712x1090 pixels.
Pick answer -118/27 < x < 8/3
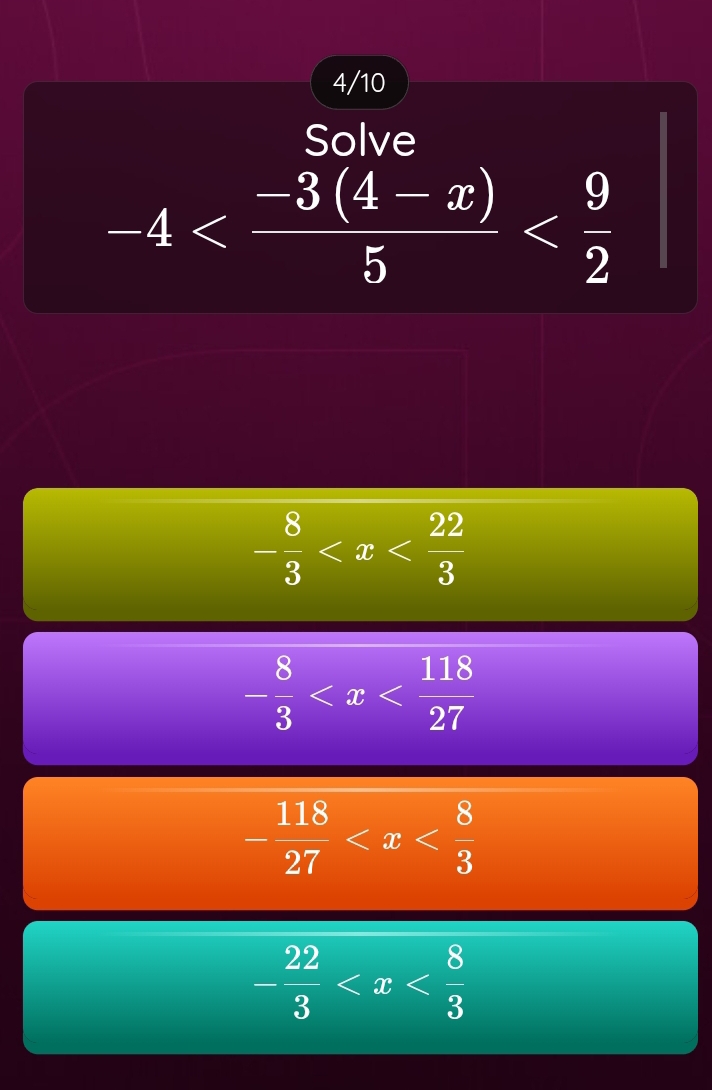click(x=360, y=842)
